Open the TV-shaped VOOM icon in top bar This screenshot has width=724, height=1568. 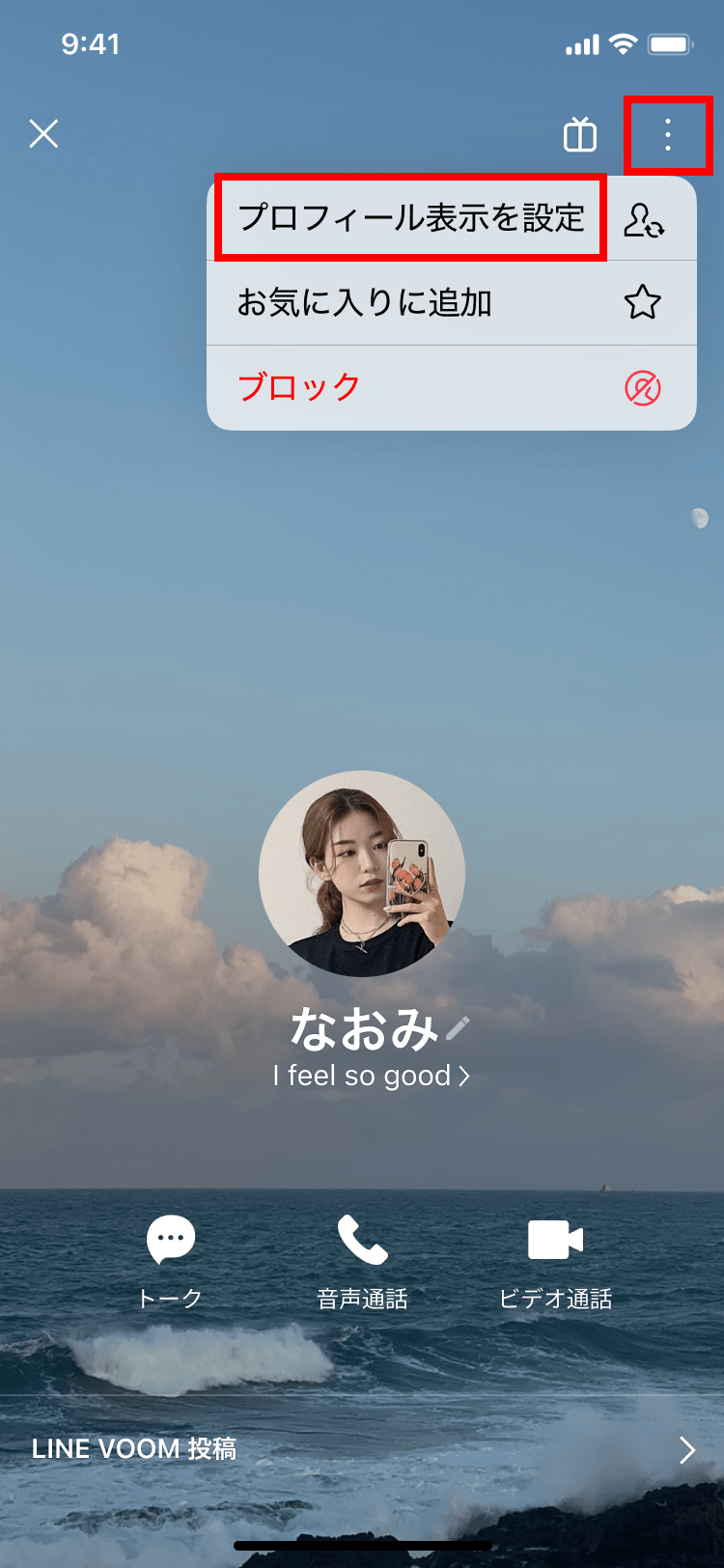click(x=579, y=135)
